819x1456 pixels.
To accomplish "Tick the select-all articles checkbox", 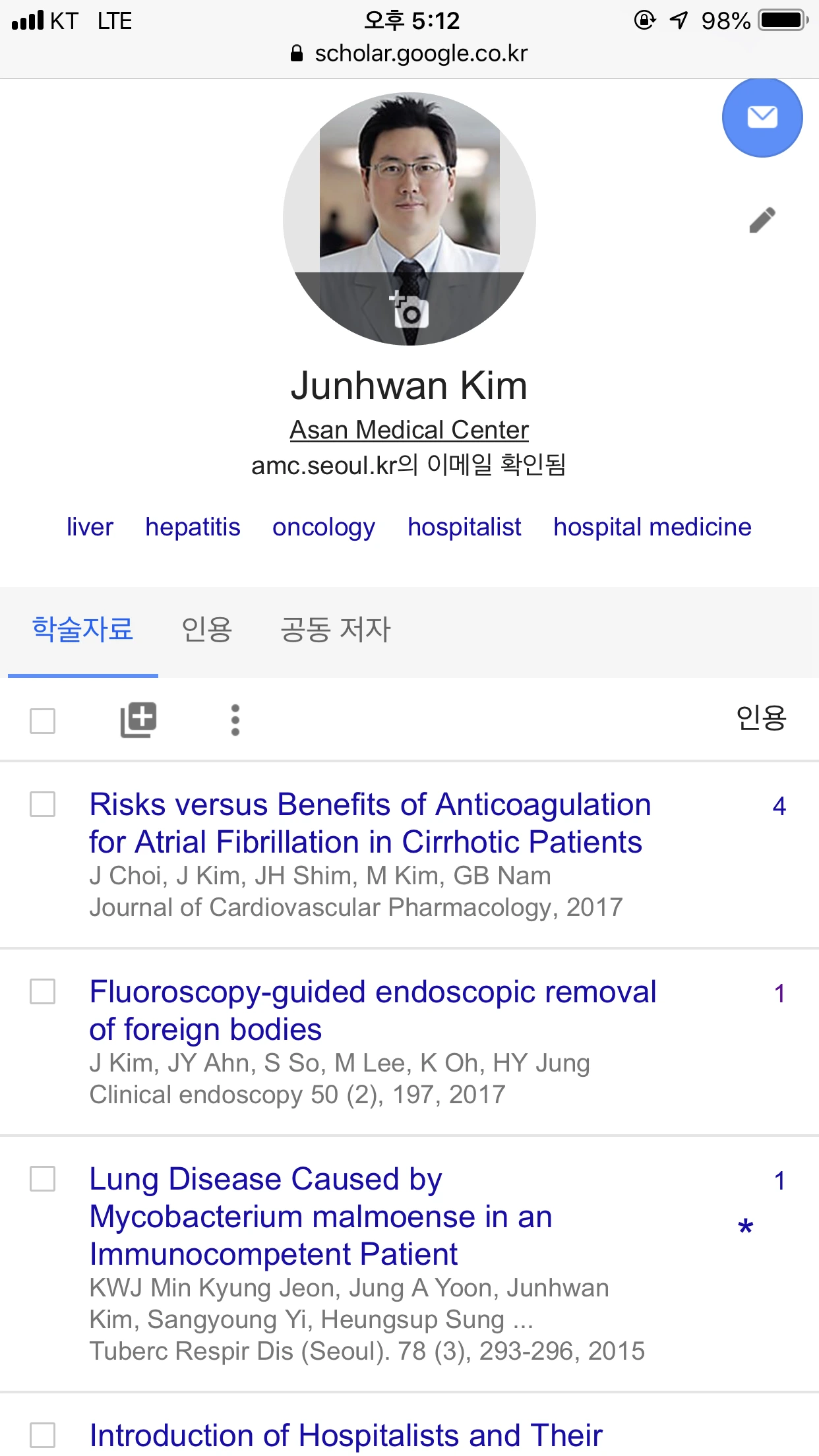I will coord(43,720).
